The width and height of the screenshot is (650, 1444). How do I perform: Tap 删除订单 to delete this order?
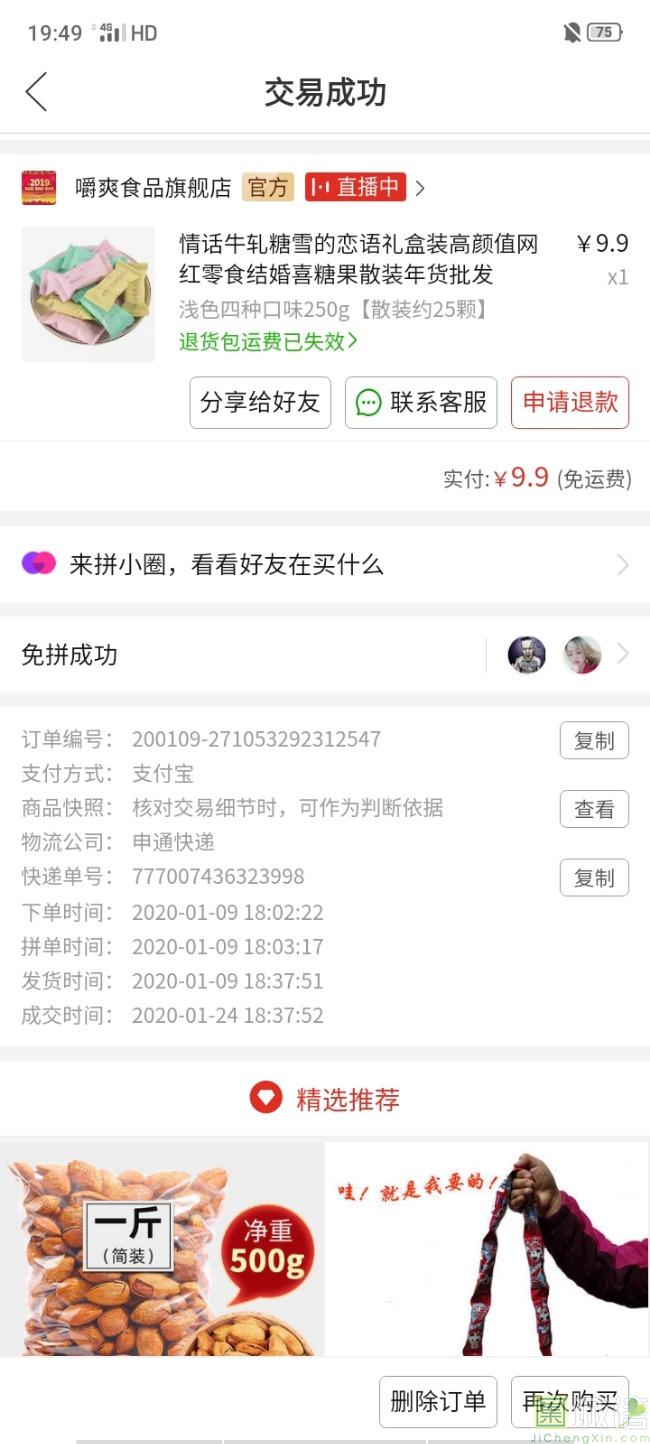point(438,1401)
